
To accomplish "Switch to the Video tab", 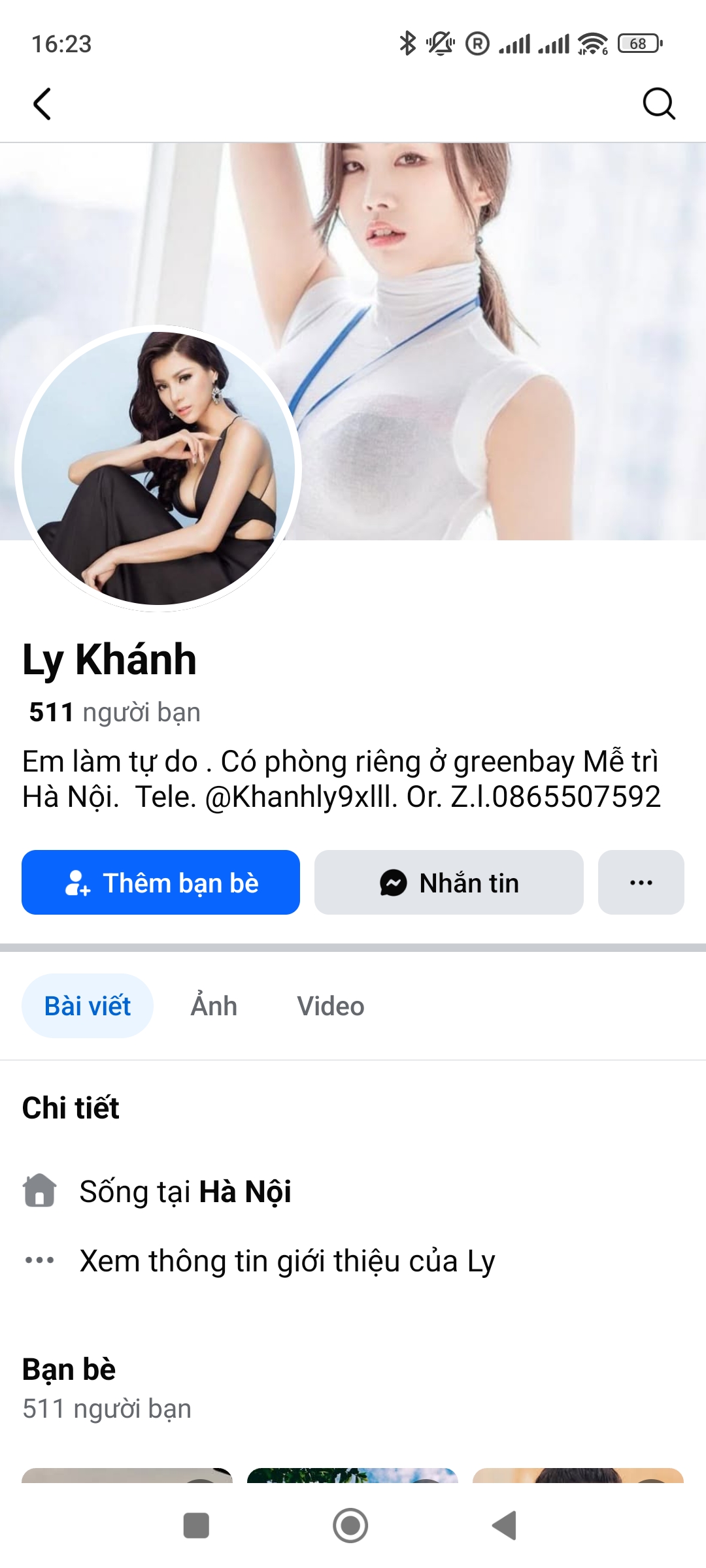I will pyautogui.click(x=331, y=1006).
